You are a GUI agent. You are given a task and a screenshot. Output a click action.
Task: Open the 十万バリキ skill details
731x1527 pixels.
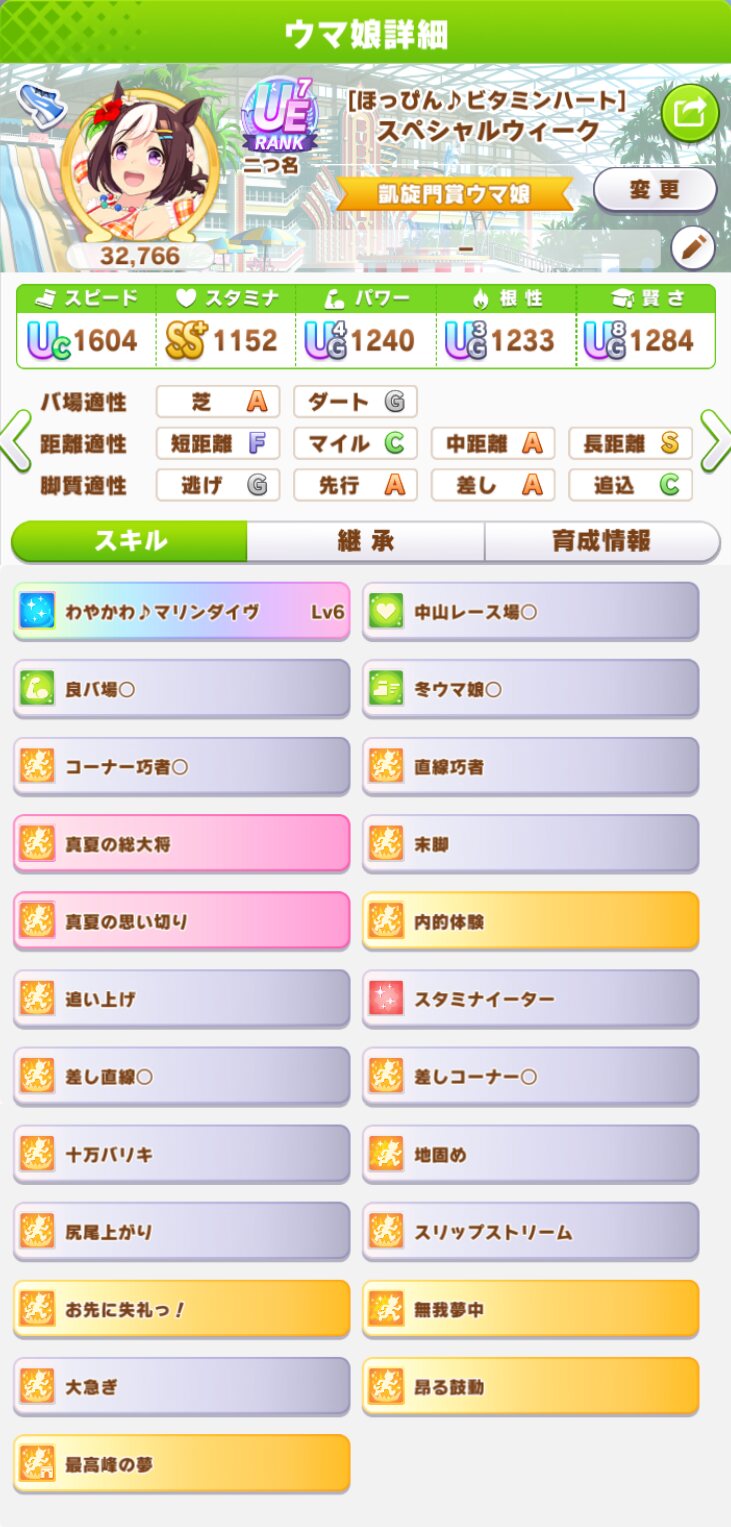pos(182,1154)
